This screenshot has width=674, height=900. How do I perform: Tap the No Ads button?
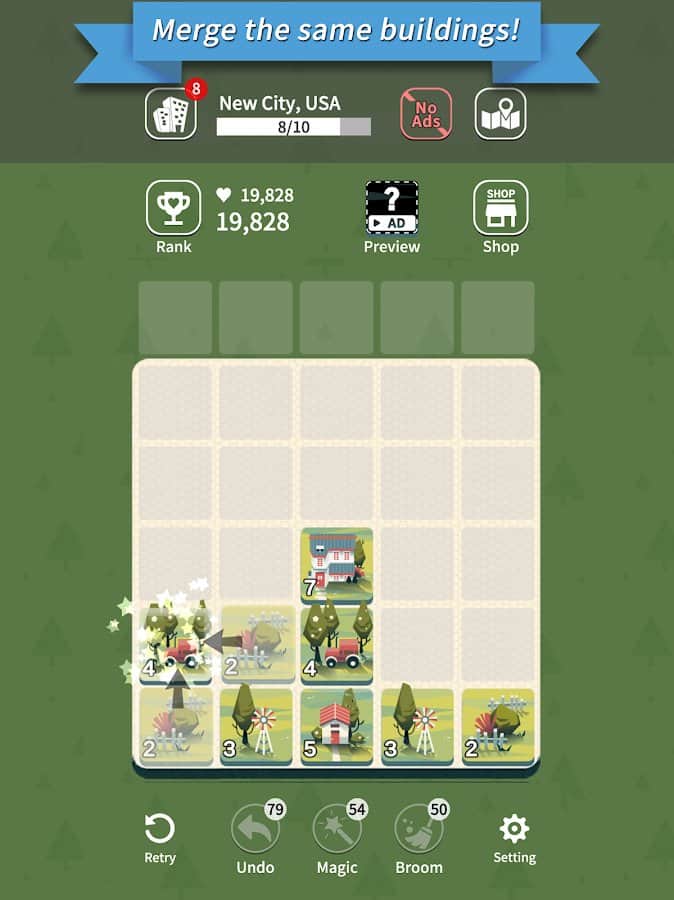pyautogui.click(x=426, y=114)
